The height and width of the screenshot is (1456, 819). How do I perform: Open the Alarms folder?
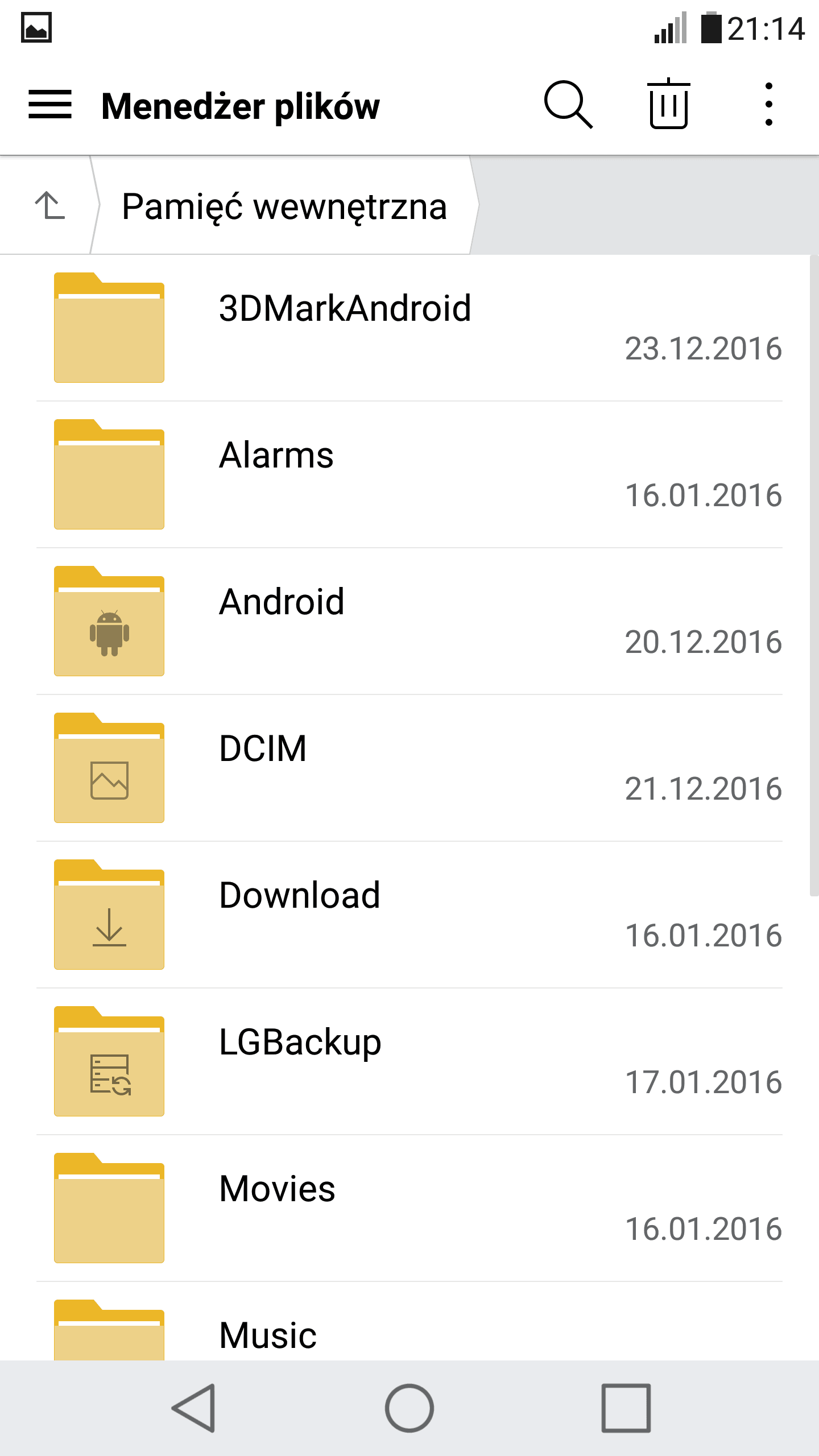pos(409,475)
